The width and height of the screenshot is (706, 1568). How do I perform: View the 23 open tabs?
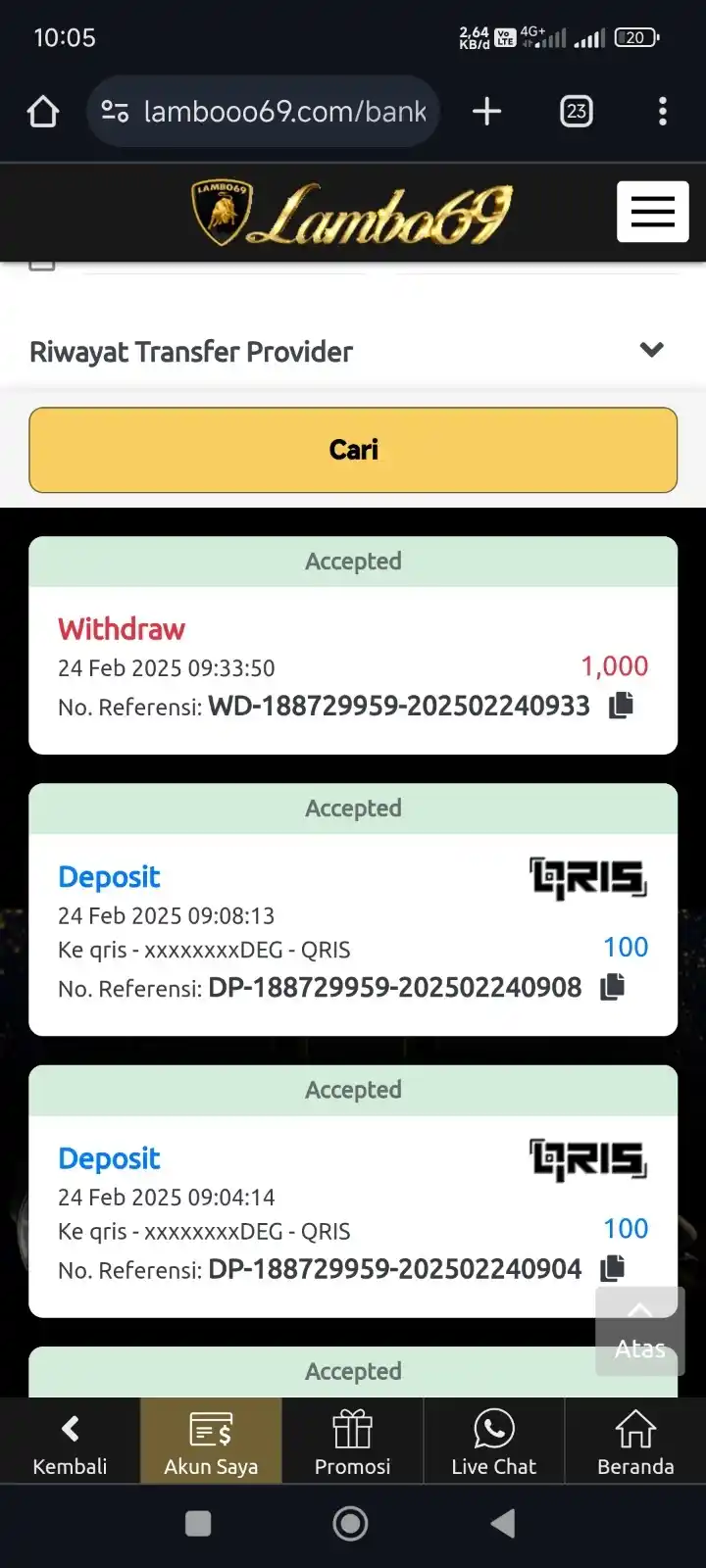tap(576, 112)
